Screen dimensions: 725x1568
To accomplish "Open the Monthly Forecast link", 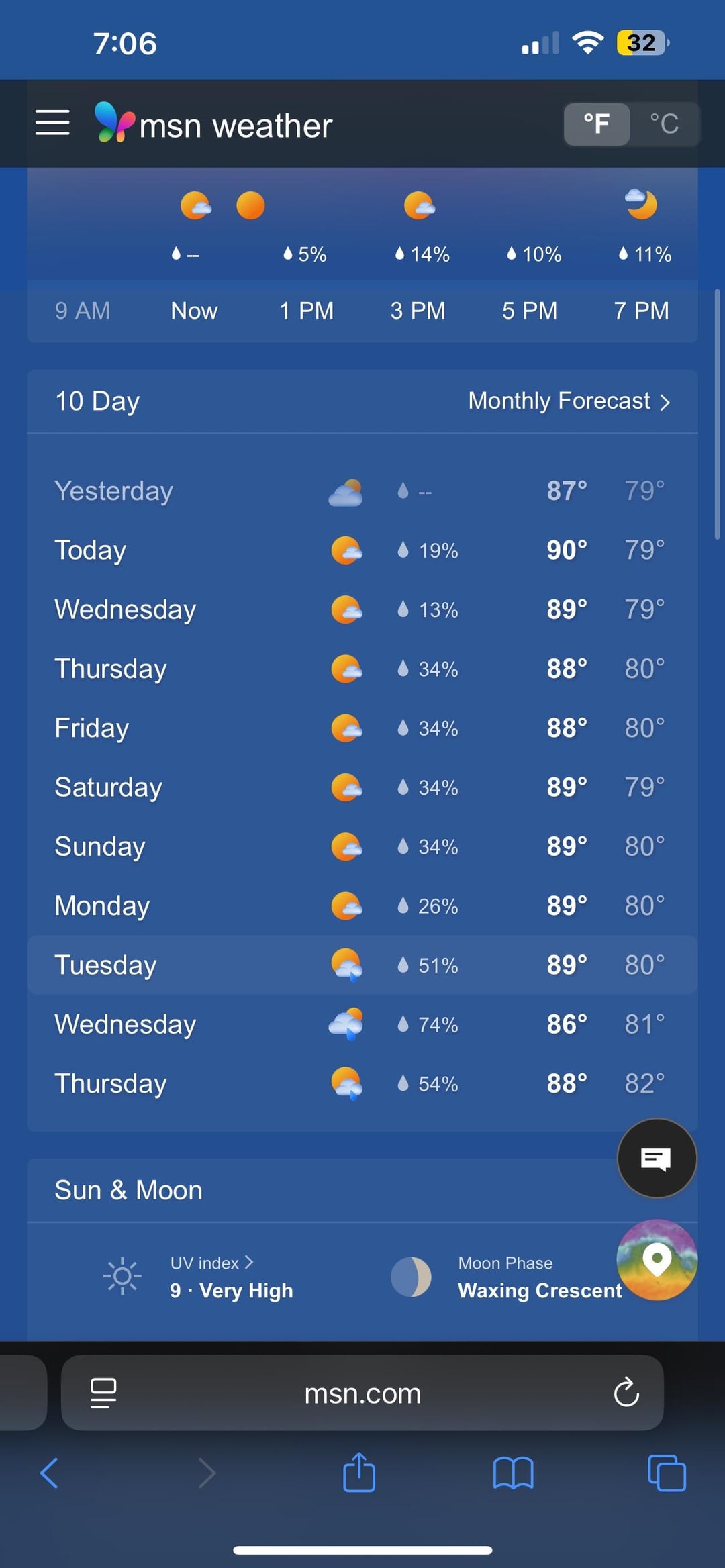I will click(x=569, y=401).
